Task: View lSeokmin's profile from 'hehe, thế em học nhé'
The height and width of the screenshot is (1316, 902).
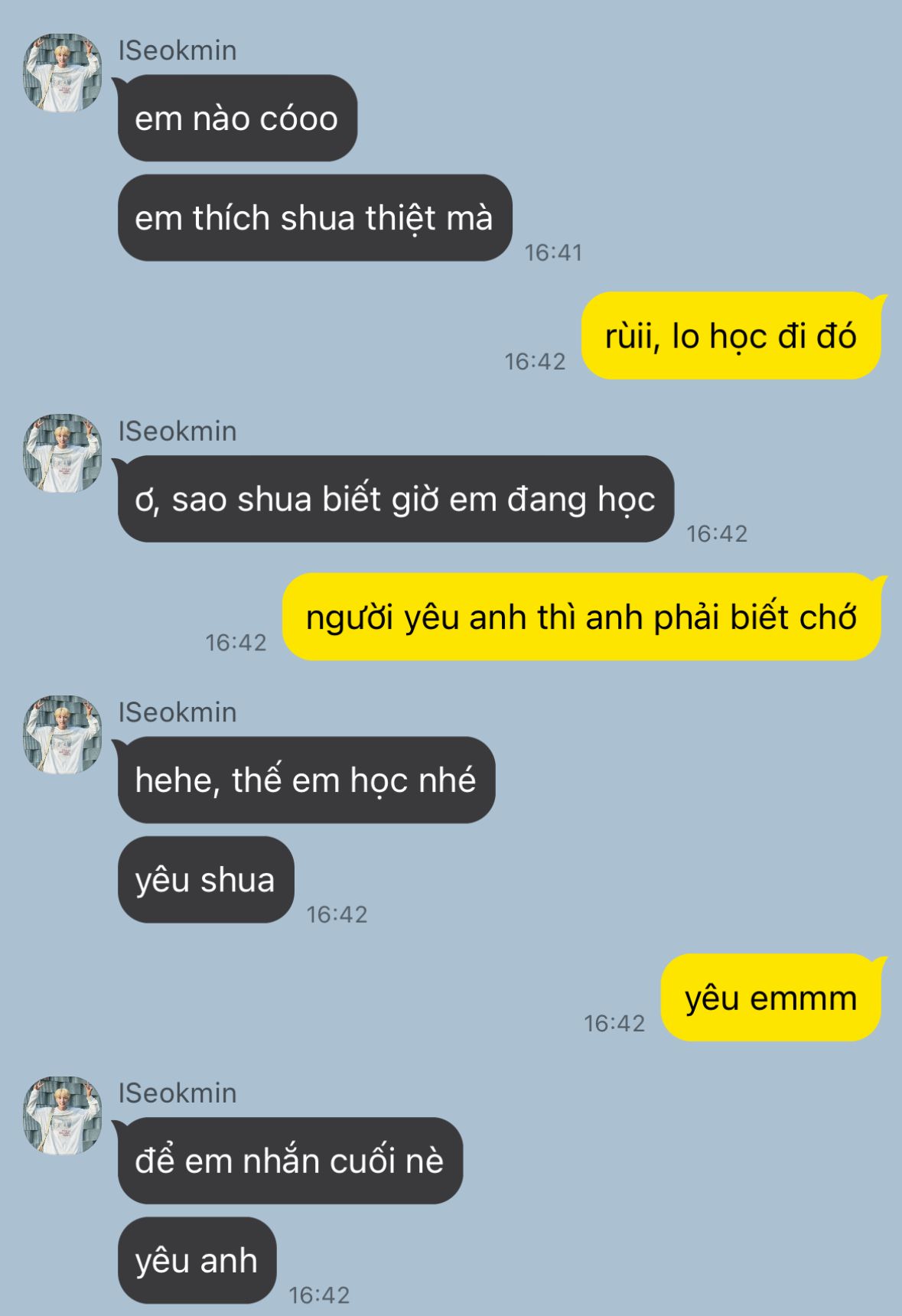Action: click(x=62, y=735)
